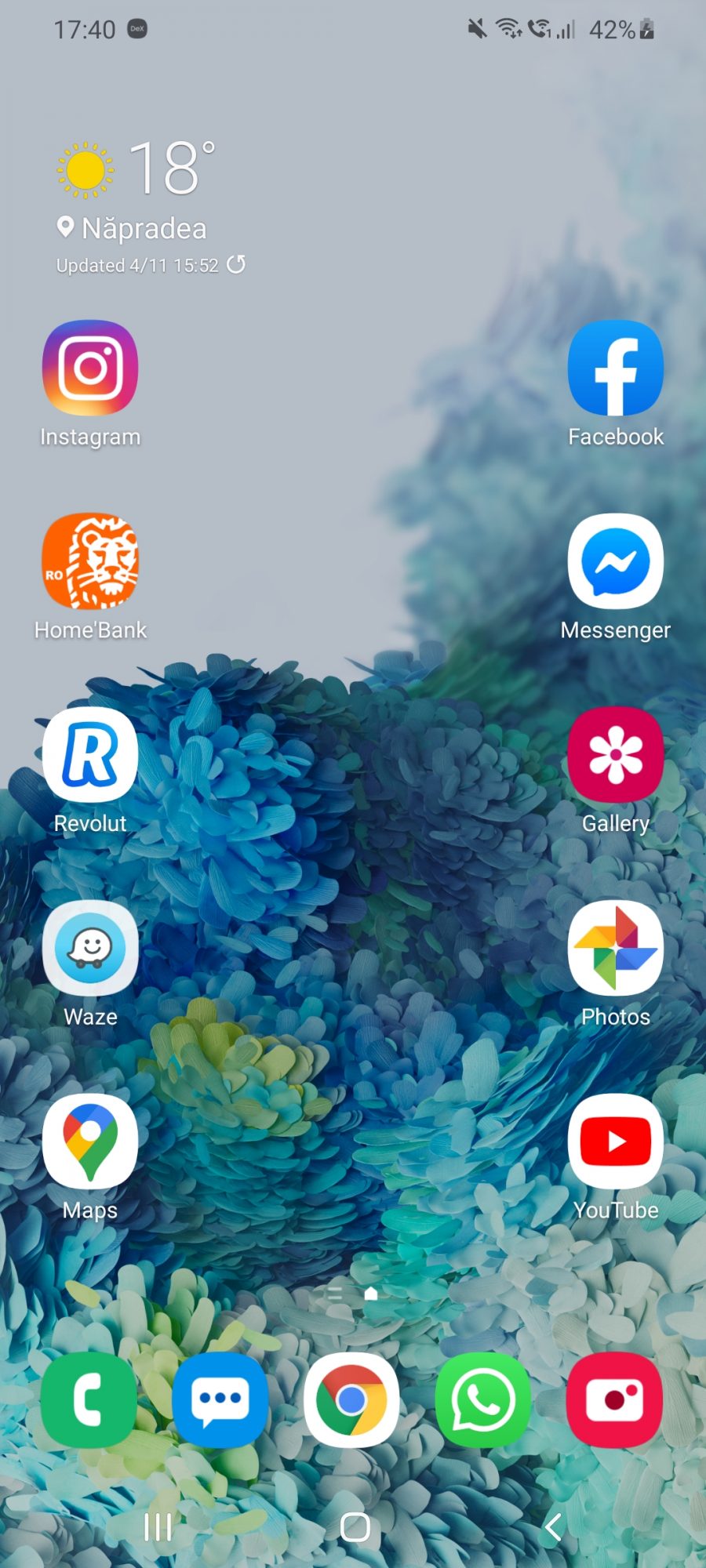Tap the back navigation button
706x1568 pixels.
point(553,1526)
